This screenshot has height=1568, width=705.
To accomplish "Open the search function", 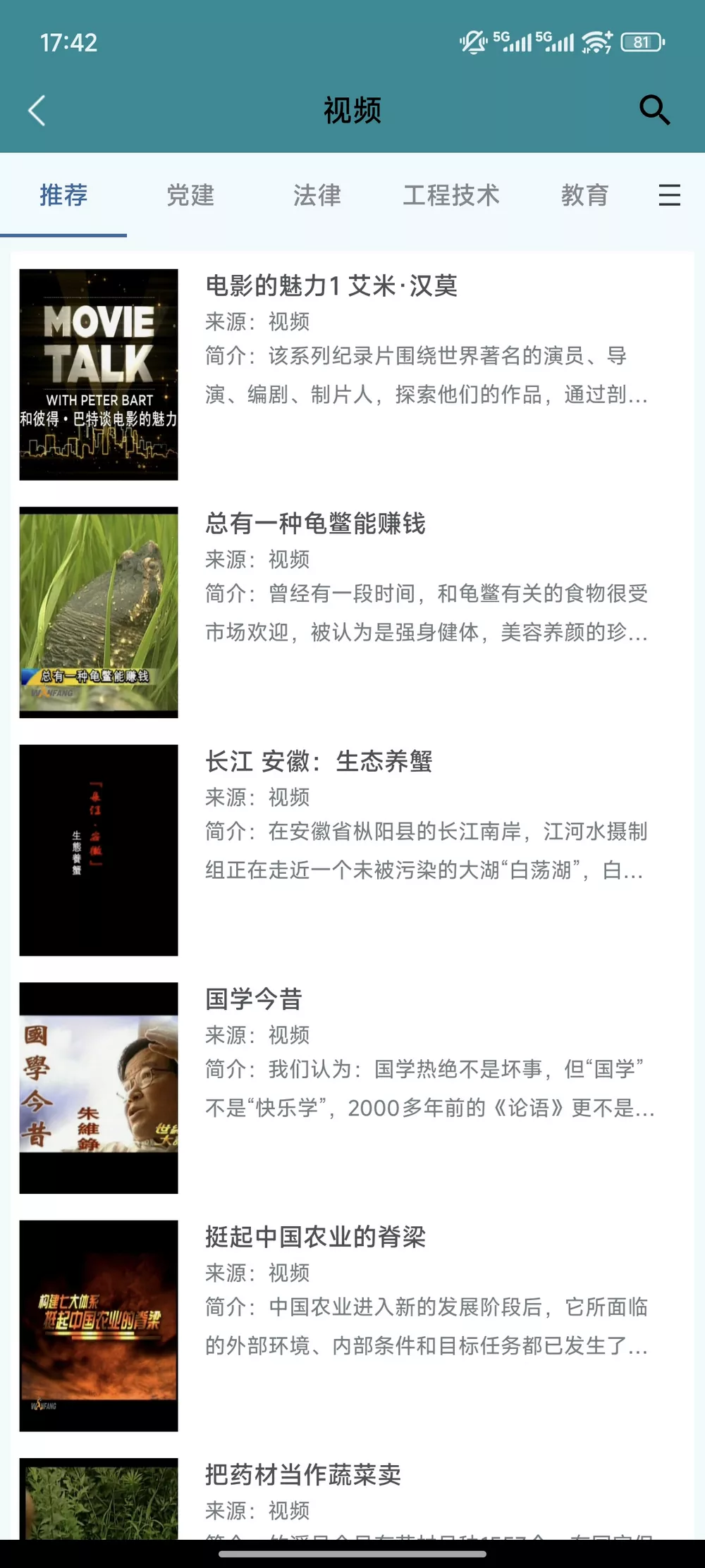I will 655,111.
